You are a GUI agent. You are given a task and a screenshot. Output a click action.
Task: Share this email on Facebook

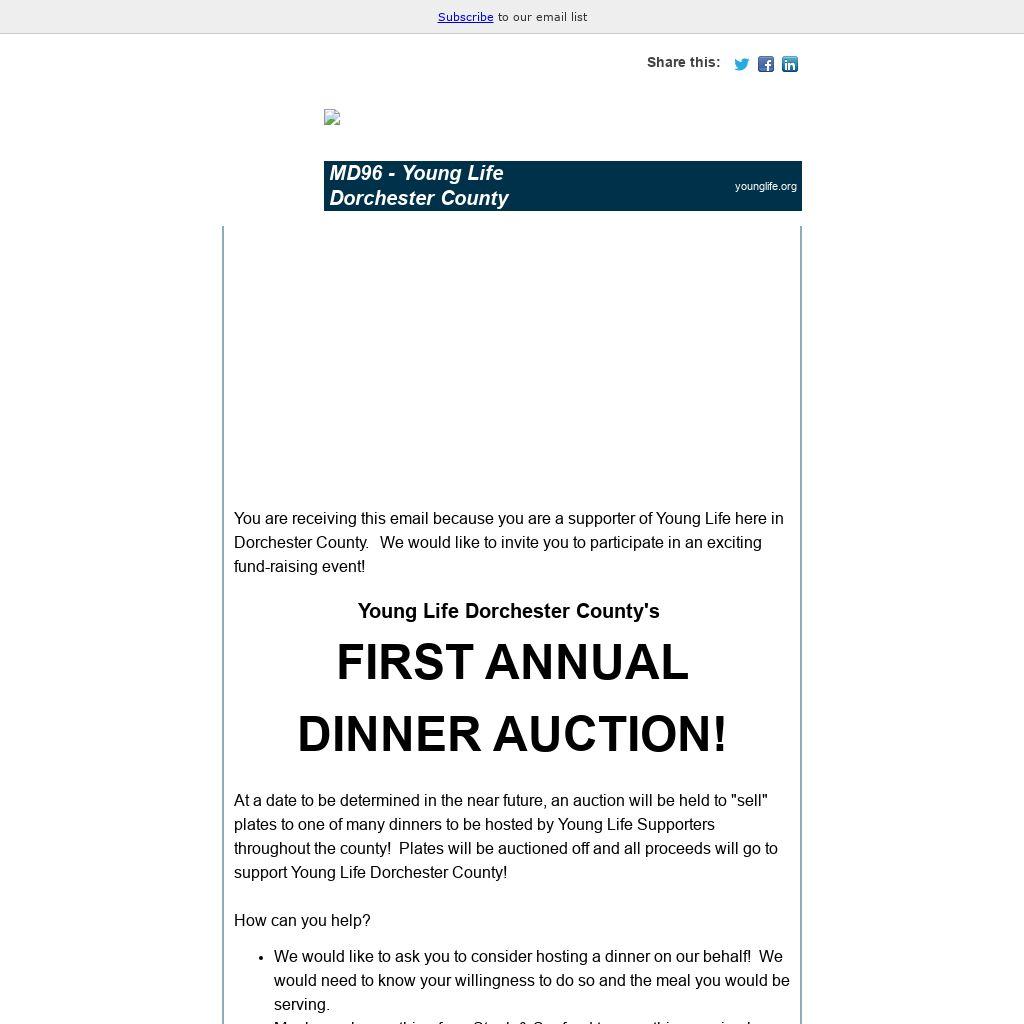coord(766,64)
